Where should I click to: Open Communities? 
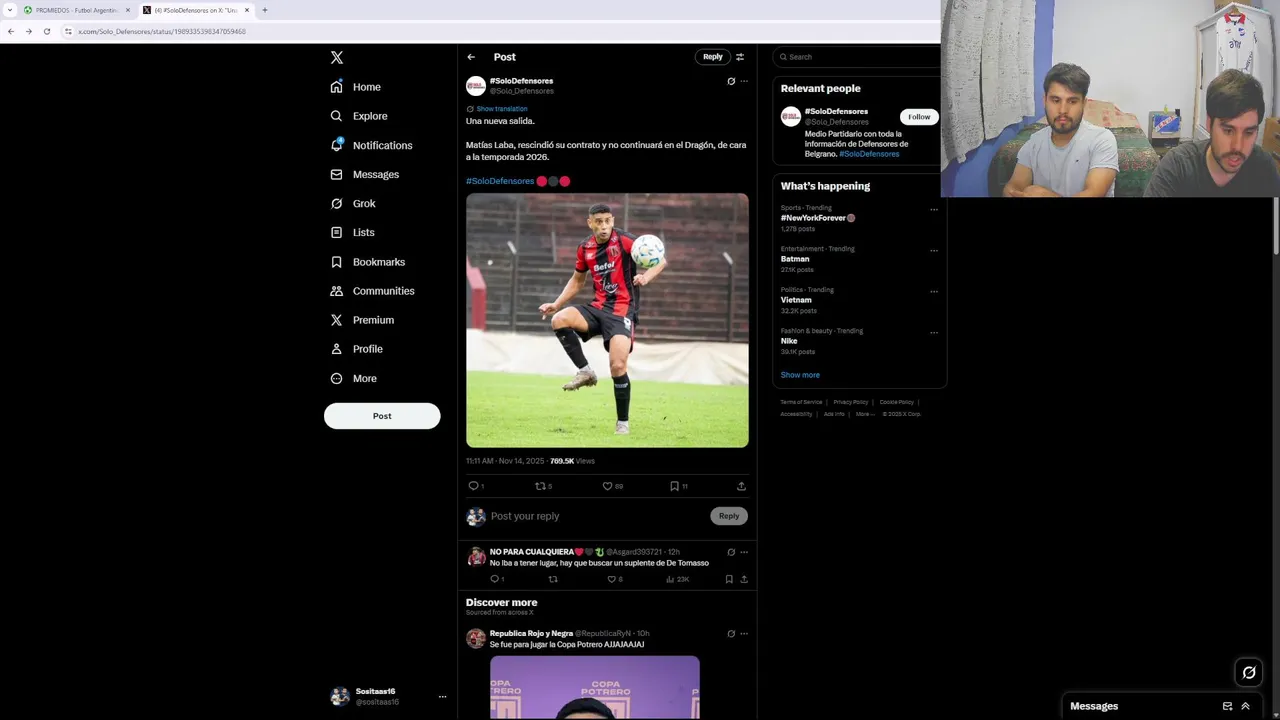[x=383, y=291]
